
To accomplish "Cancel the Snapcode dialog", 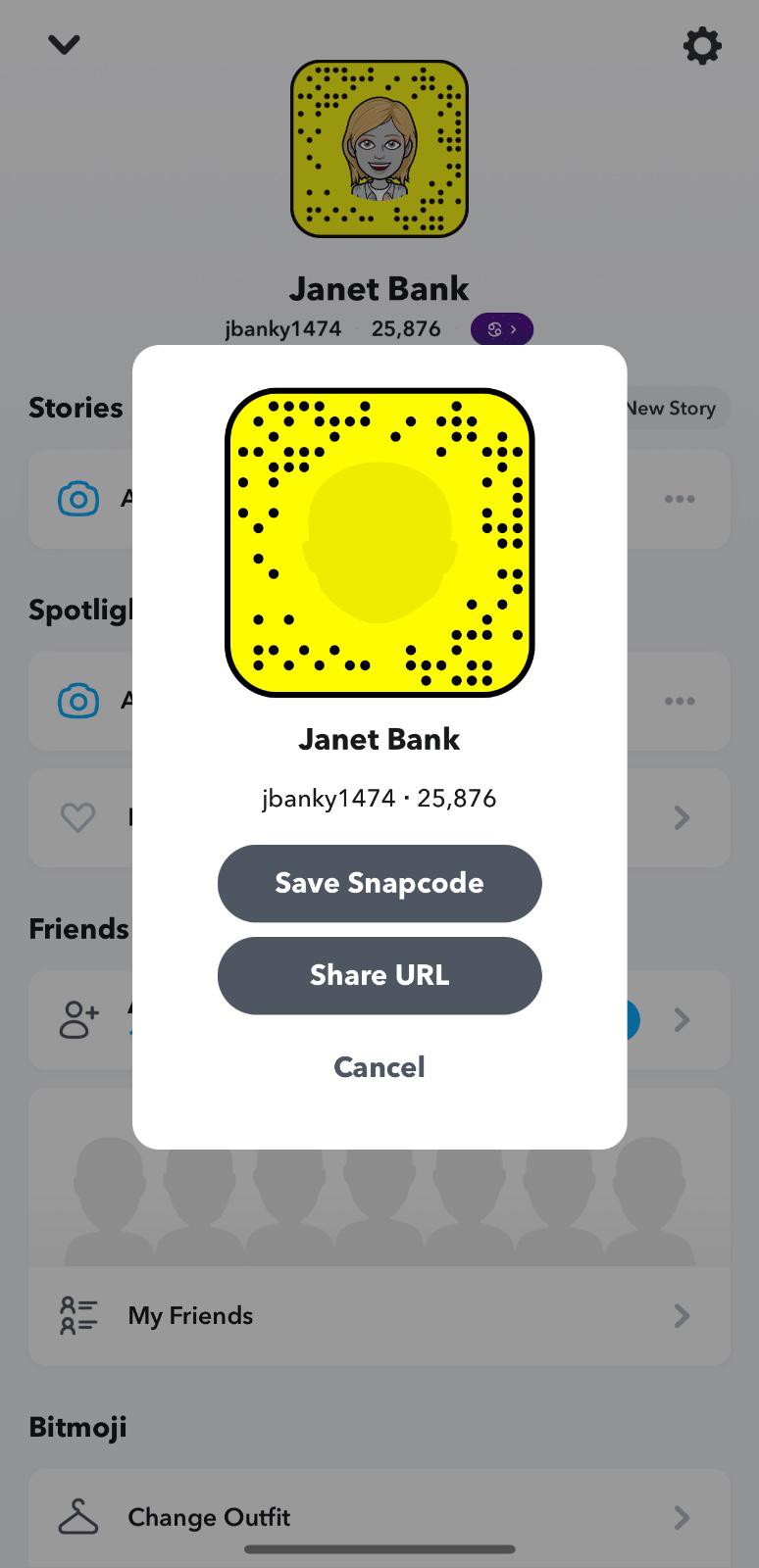I will [379, 1066].
